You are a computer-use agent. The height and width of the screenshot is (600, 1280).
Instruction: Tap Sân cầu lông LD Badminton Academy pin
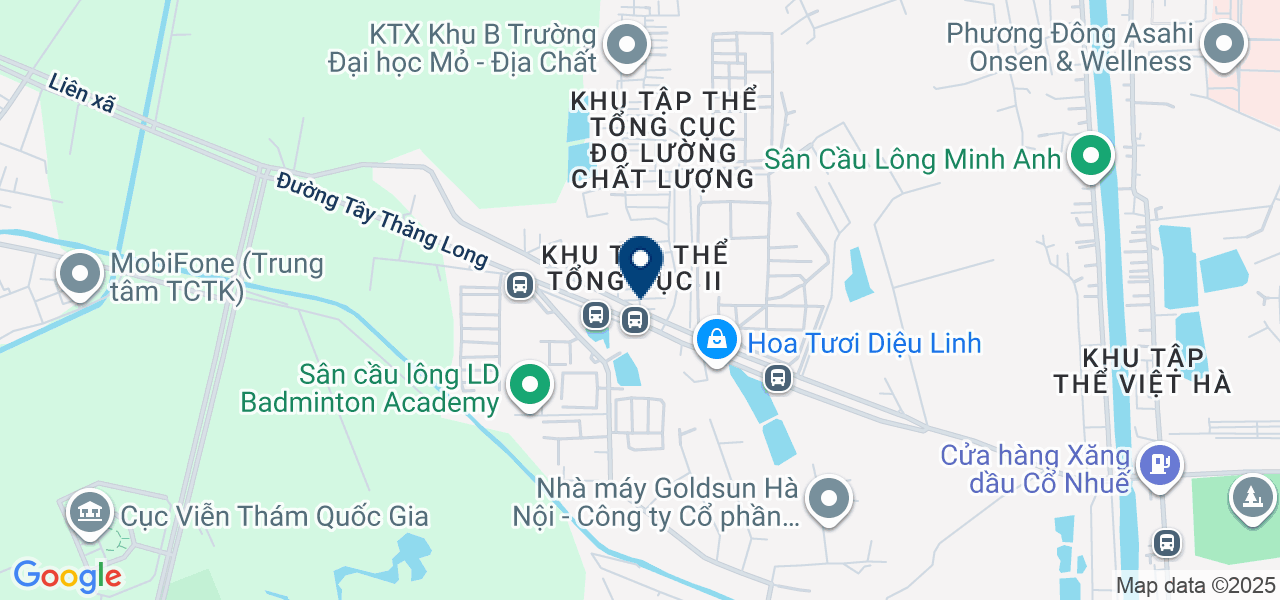click(530, 385)
